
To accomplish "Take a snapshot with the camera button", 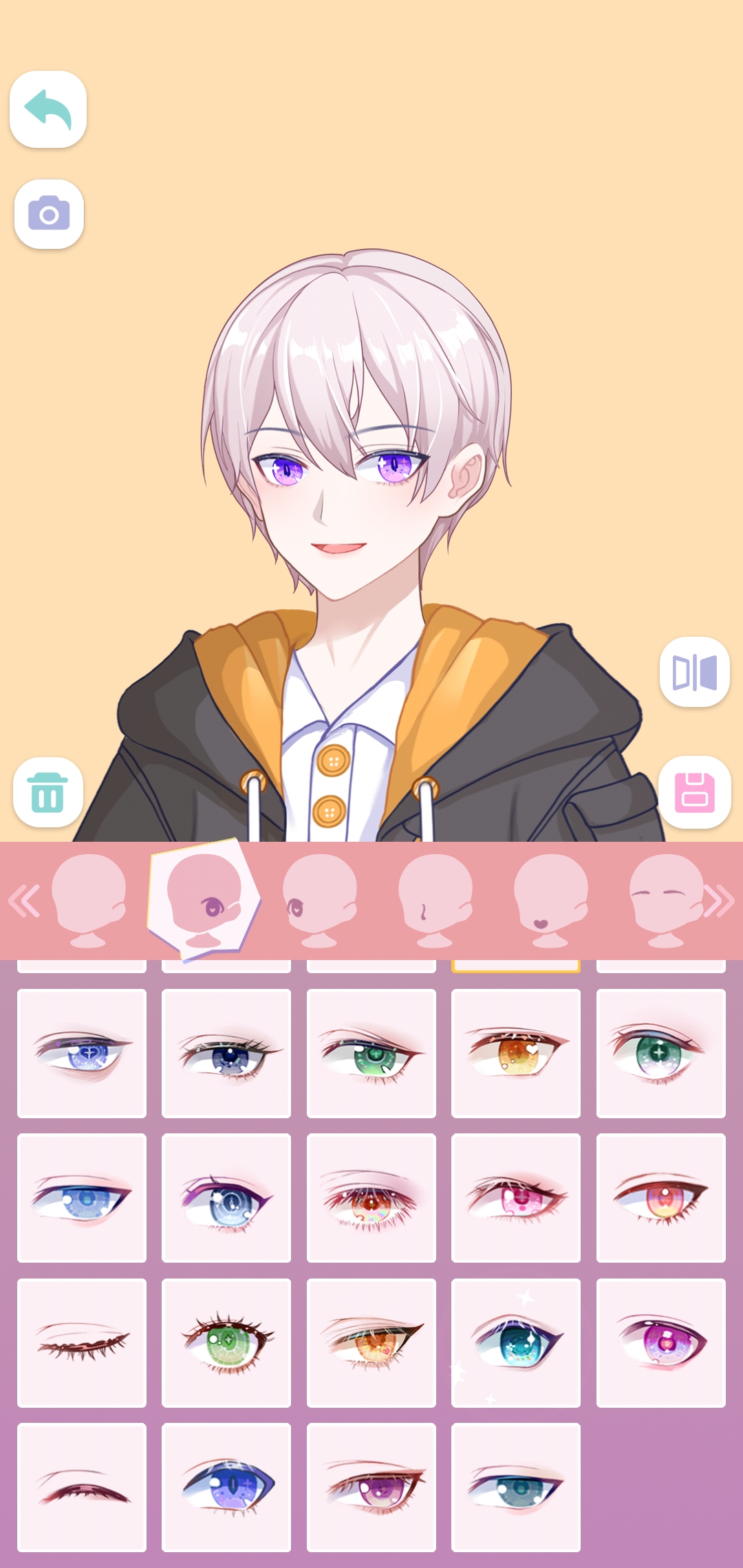I will click(49, 214).
